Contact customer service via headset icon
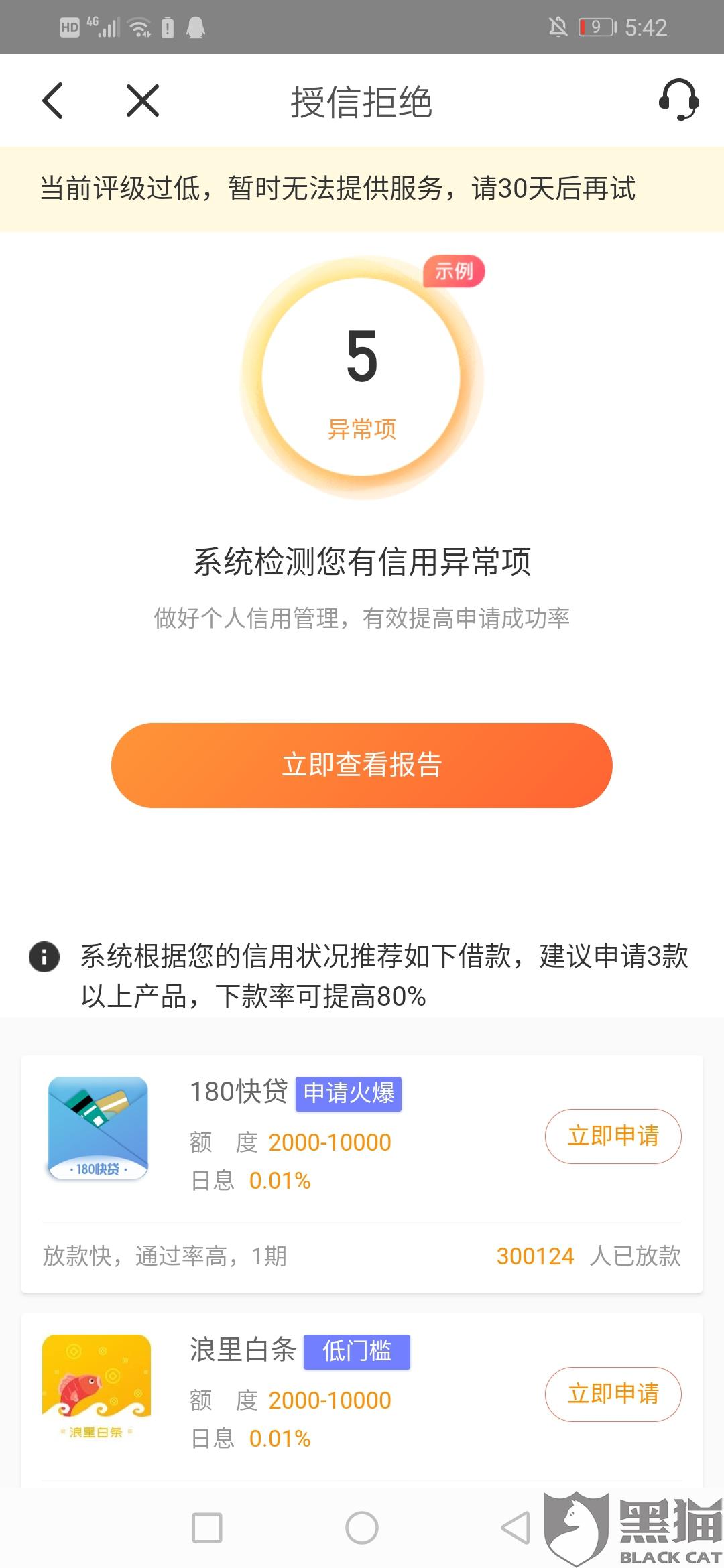The image size is (724, 1568). (x=678, y=100)
